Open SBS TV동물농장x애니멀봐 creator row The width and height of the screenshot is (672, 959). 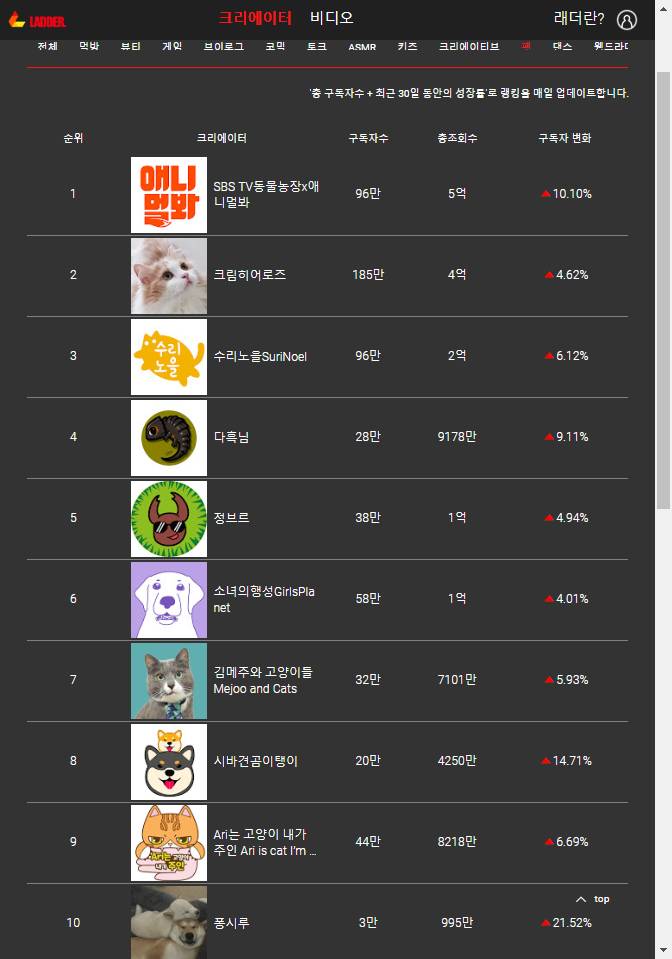pyautogui.click(x=266, y=194)
